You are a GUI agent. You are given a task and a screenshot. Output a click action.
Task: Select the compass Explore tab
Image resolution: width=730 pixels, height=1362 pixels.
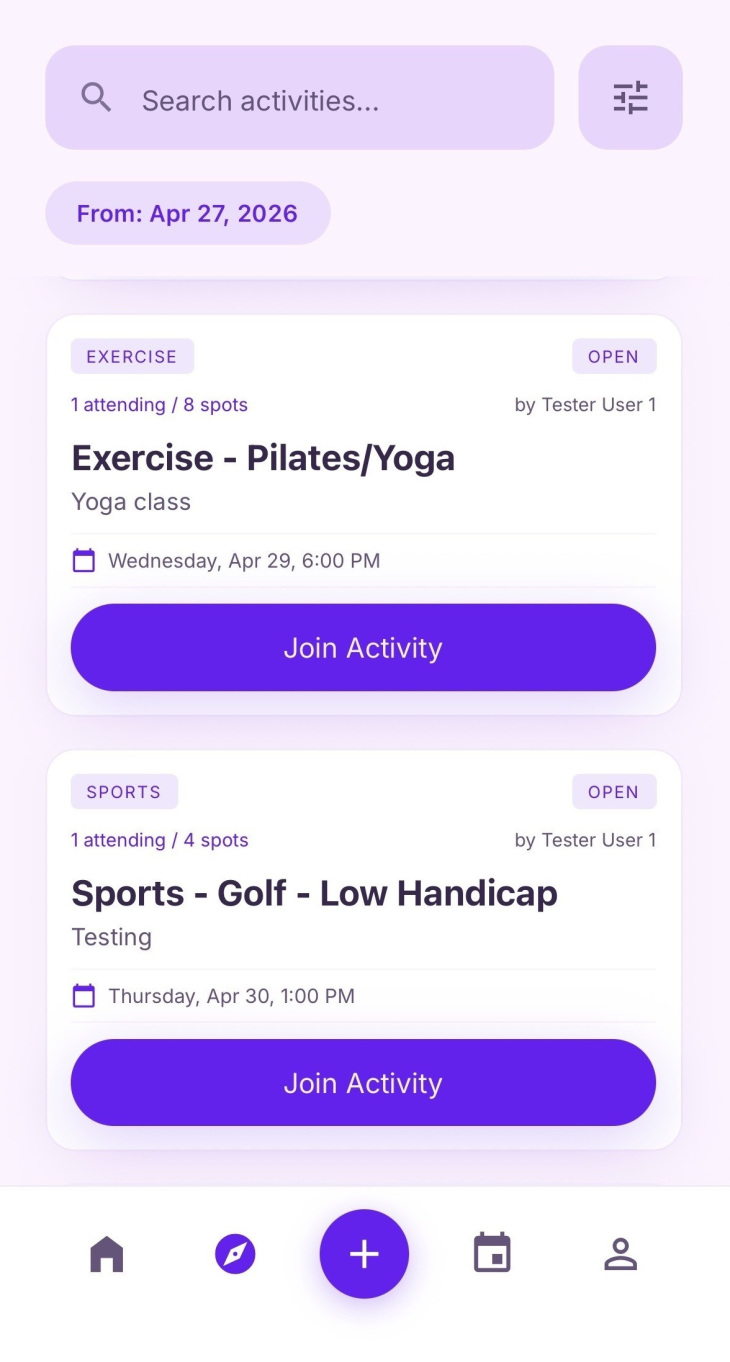click(235, 1254)
